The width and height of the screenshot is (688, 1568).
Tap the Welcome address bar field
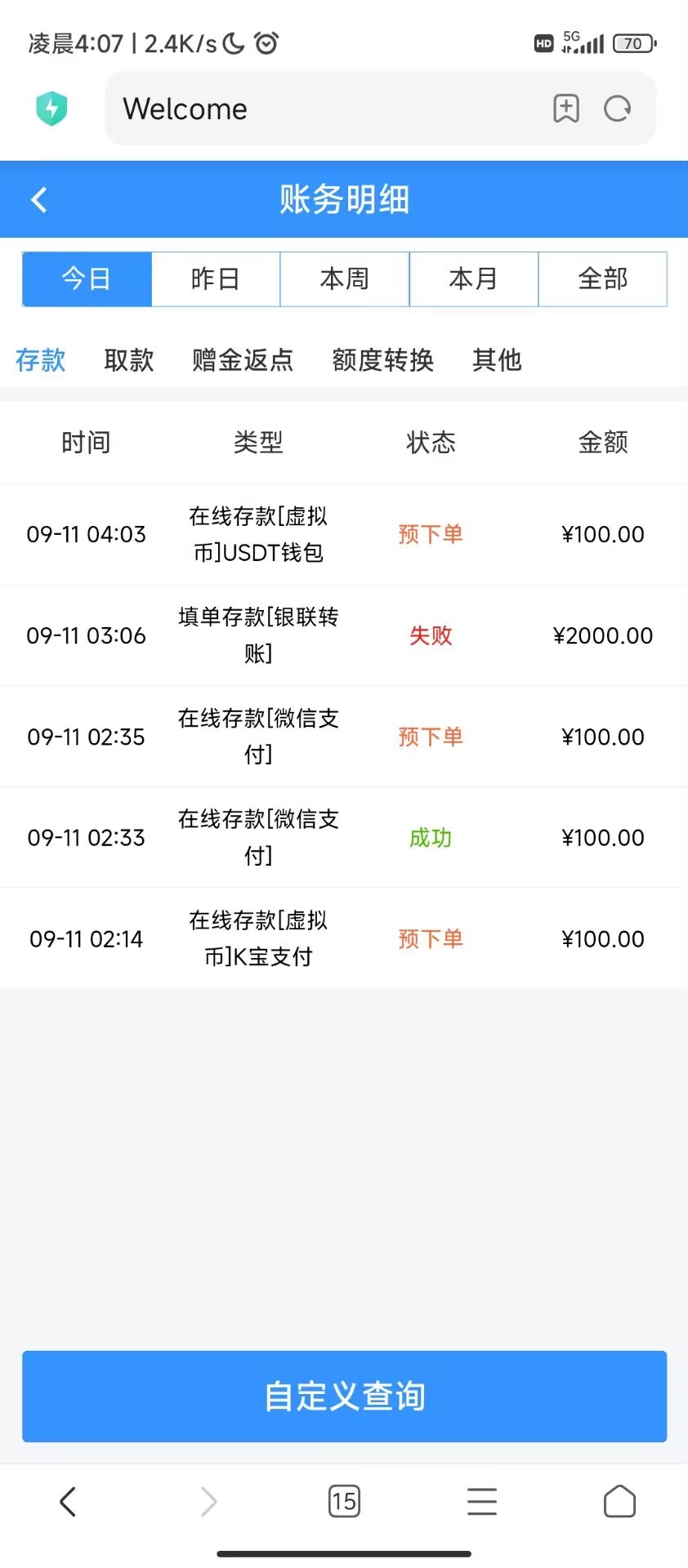[x=327, y=108]
